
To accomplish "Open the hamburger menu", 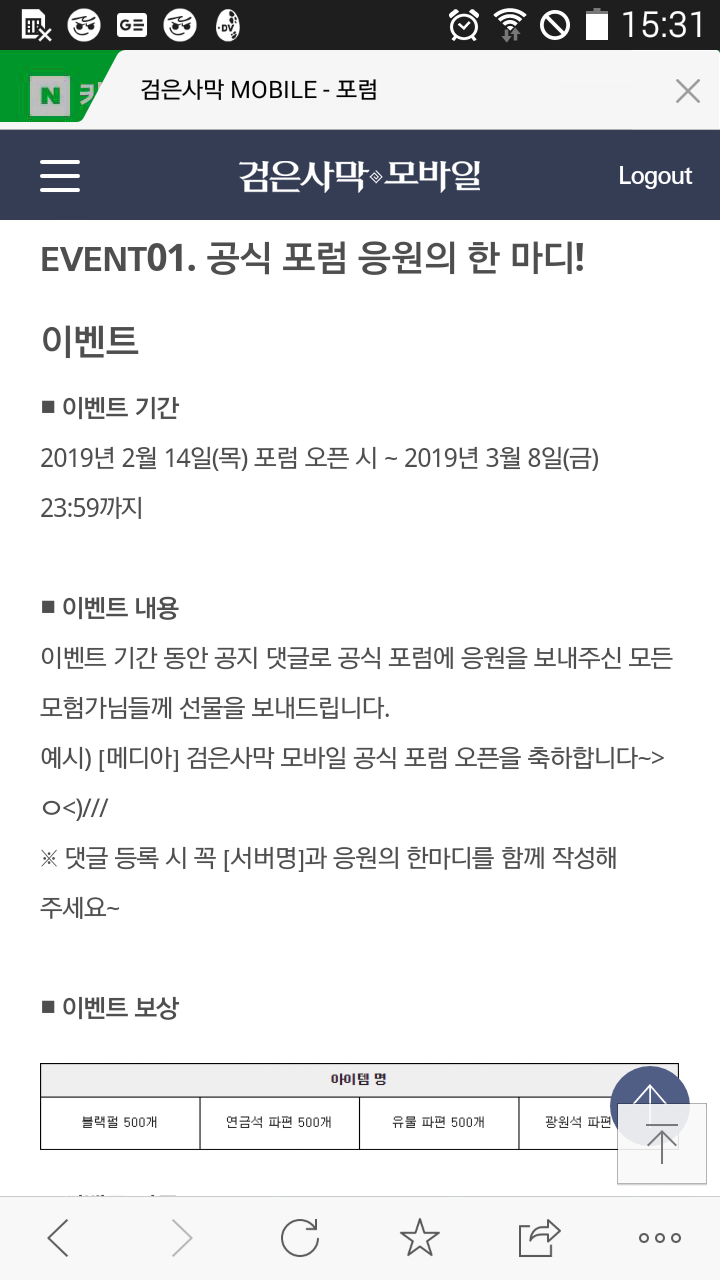I will (60, 176).
